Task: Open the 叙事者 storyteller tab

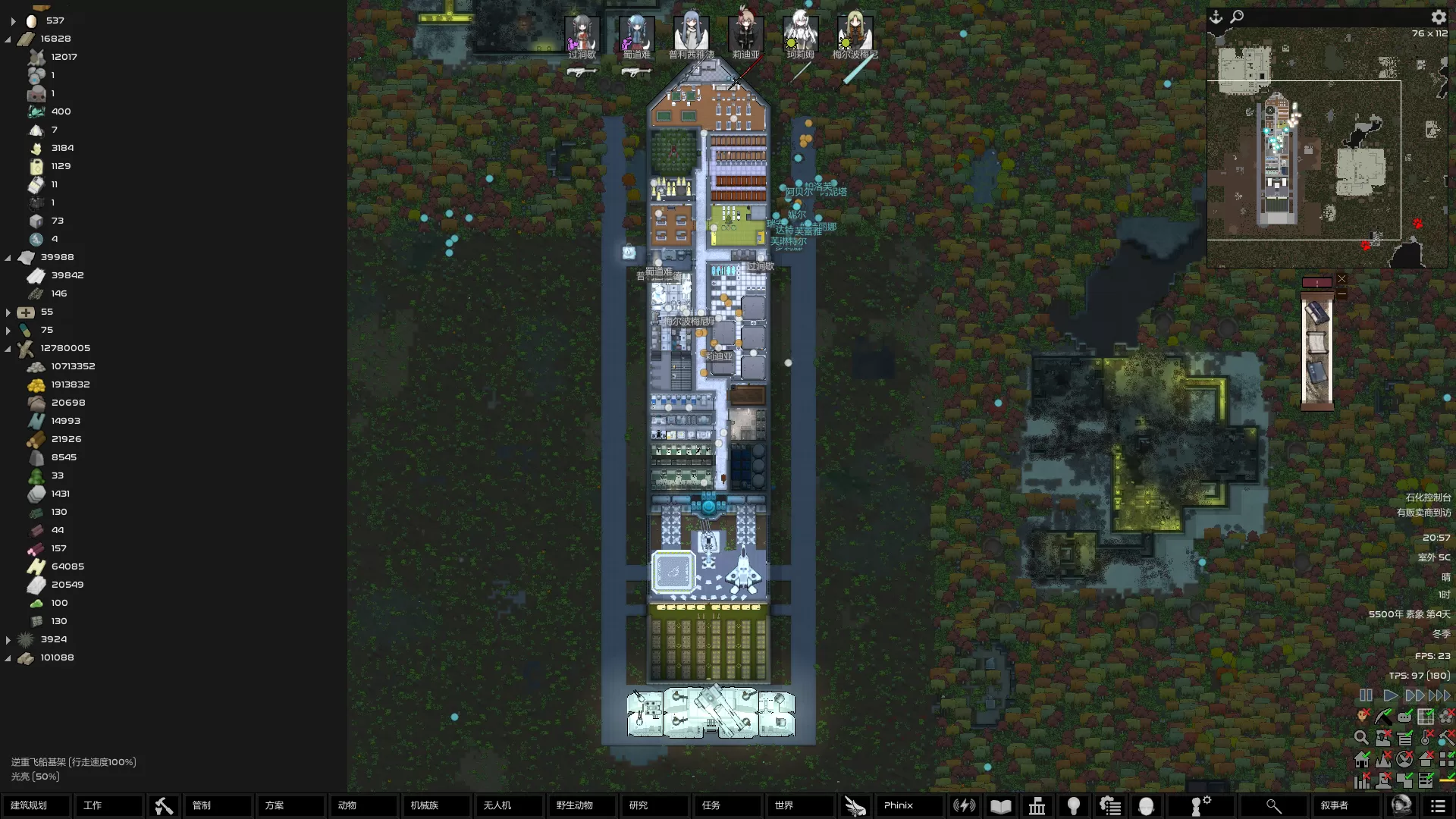Action: tap(1346, 805)
